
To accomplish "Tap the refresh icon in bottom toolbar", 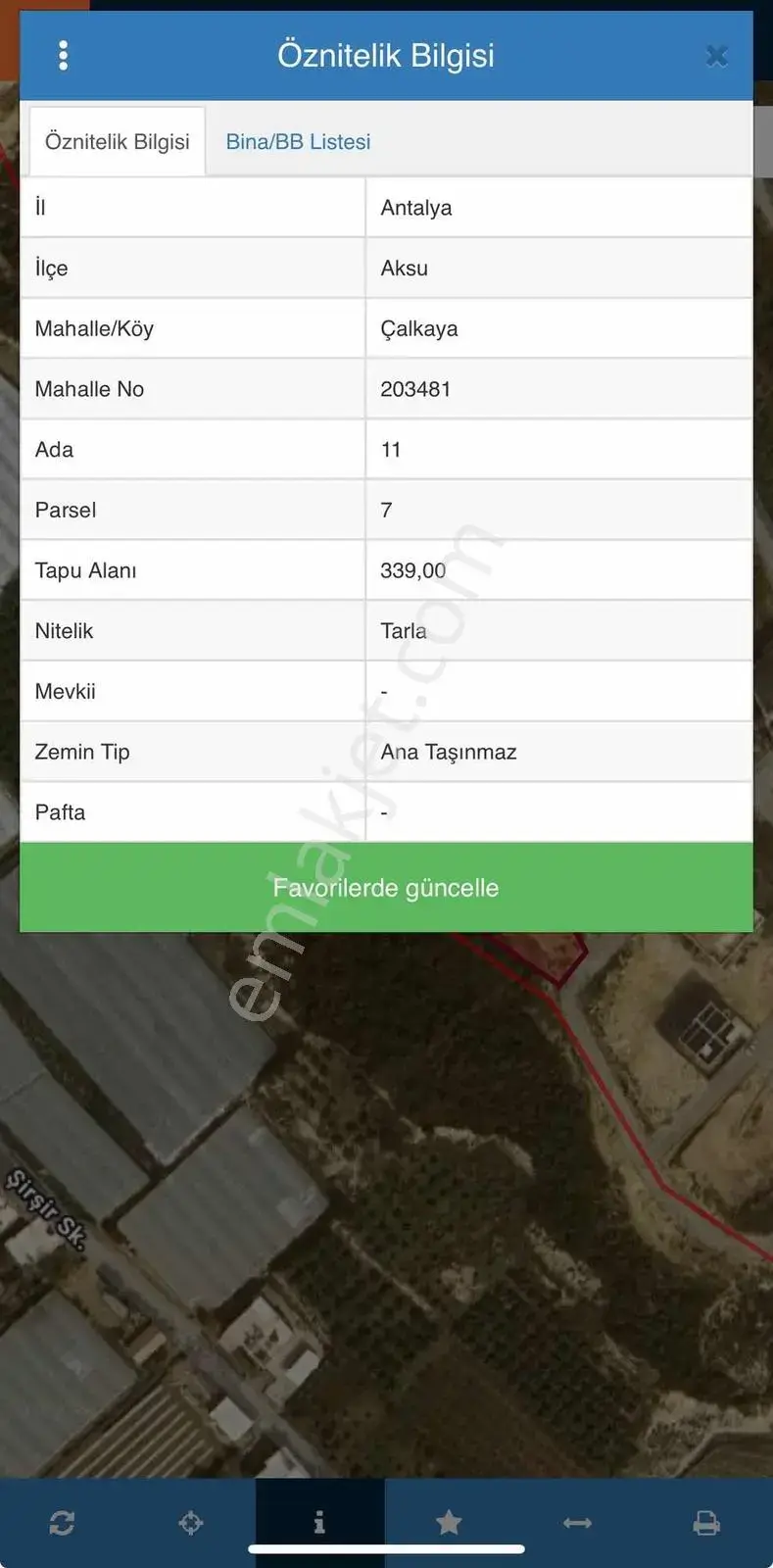I will click(x=62, y=1523).
